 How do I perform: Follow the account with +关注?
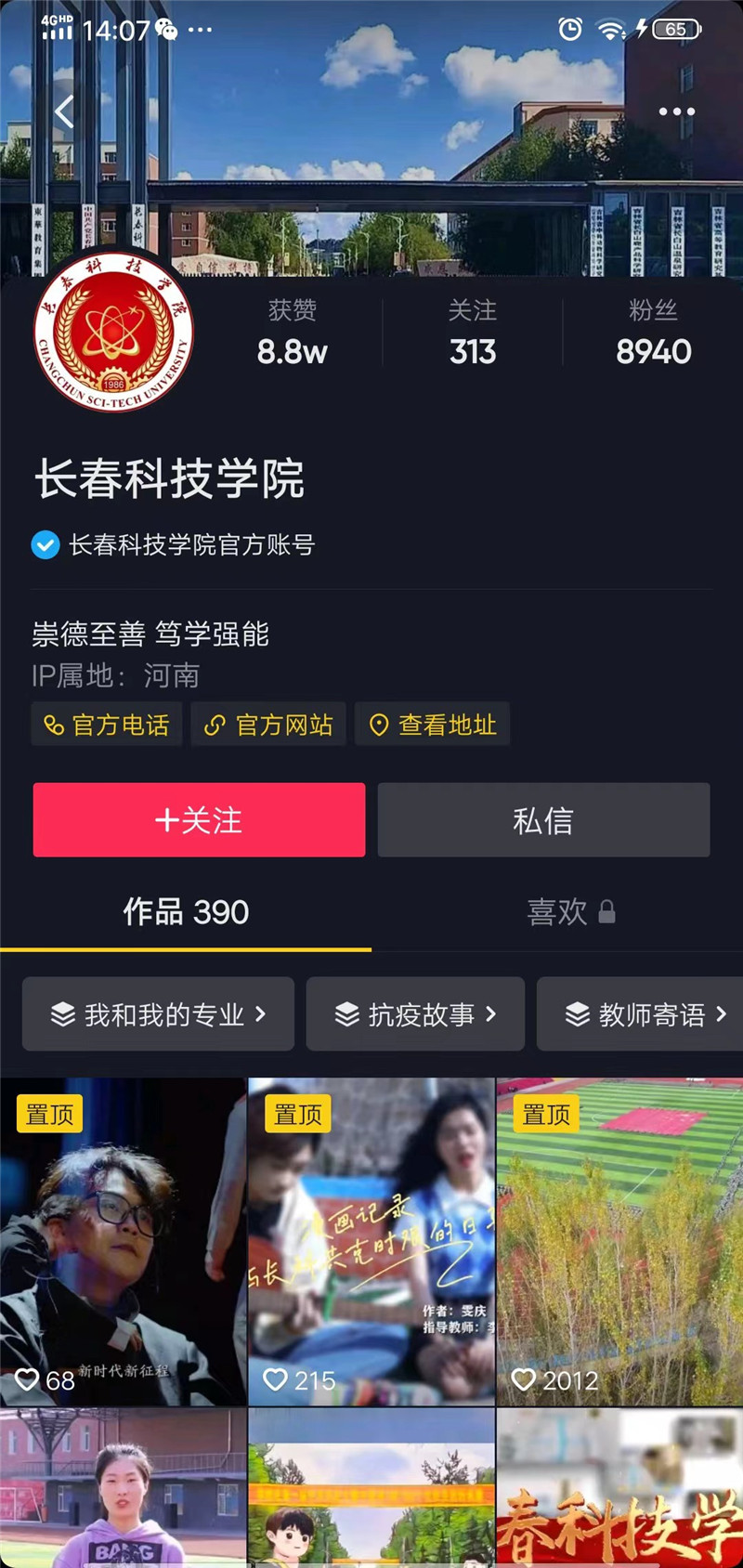199,819
